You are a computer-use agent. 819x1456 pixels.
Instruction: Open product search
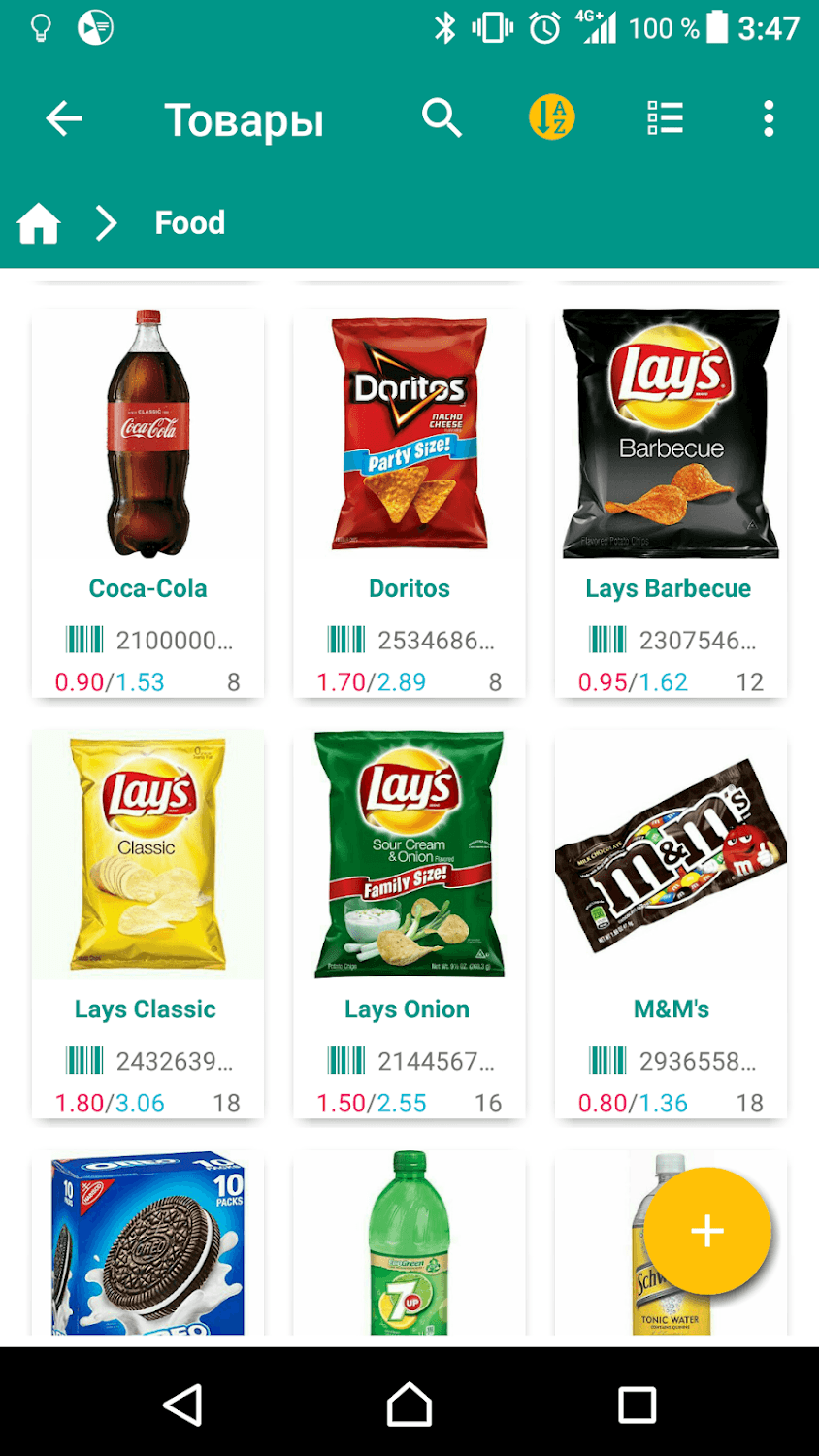coord(442,118)
